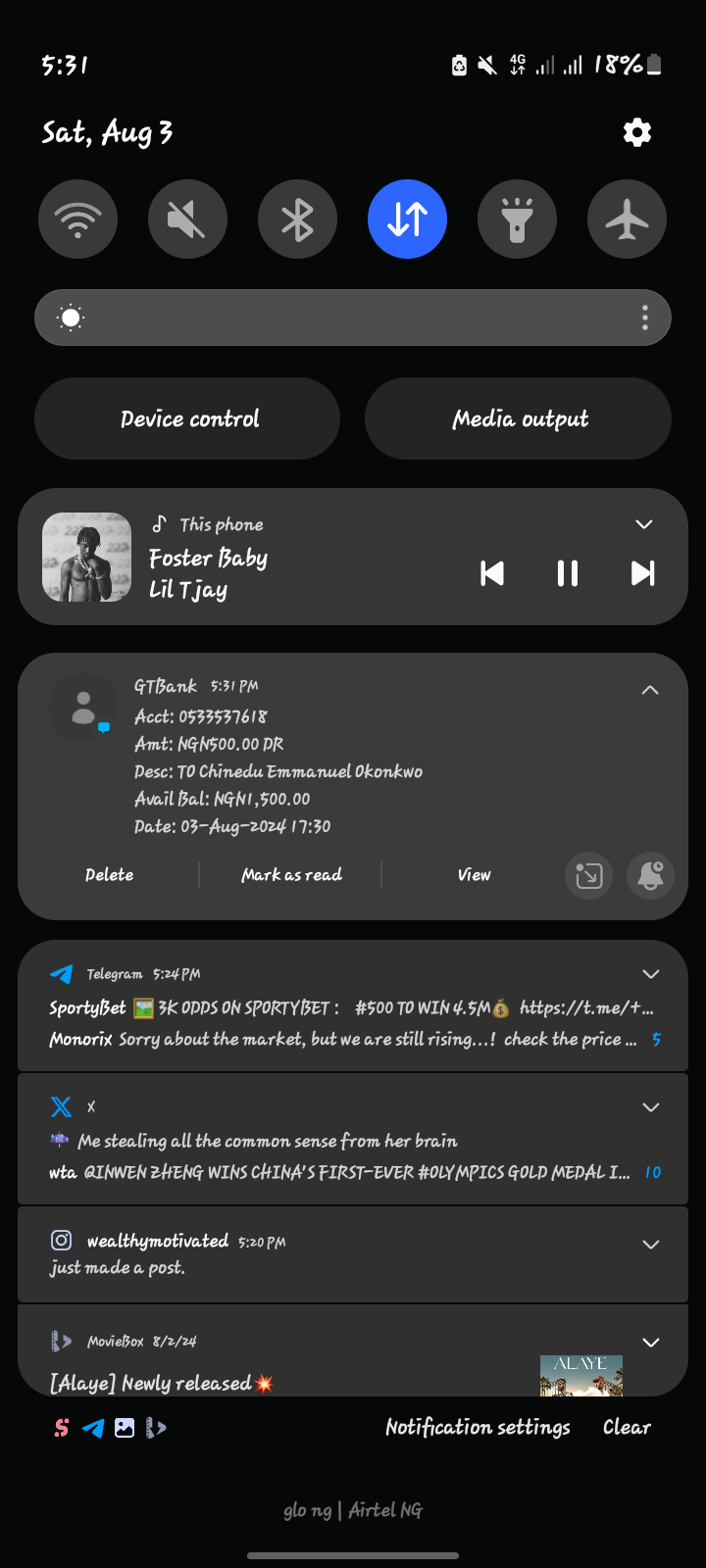
Task: Toggle the mute sound quick setting
Action: tap(187, 220)
